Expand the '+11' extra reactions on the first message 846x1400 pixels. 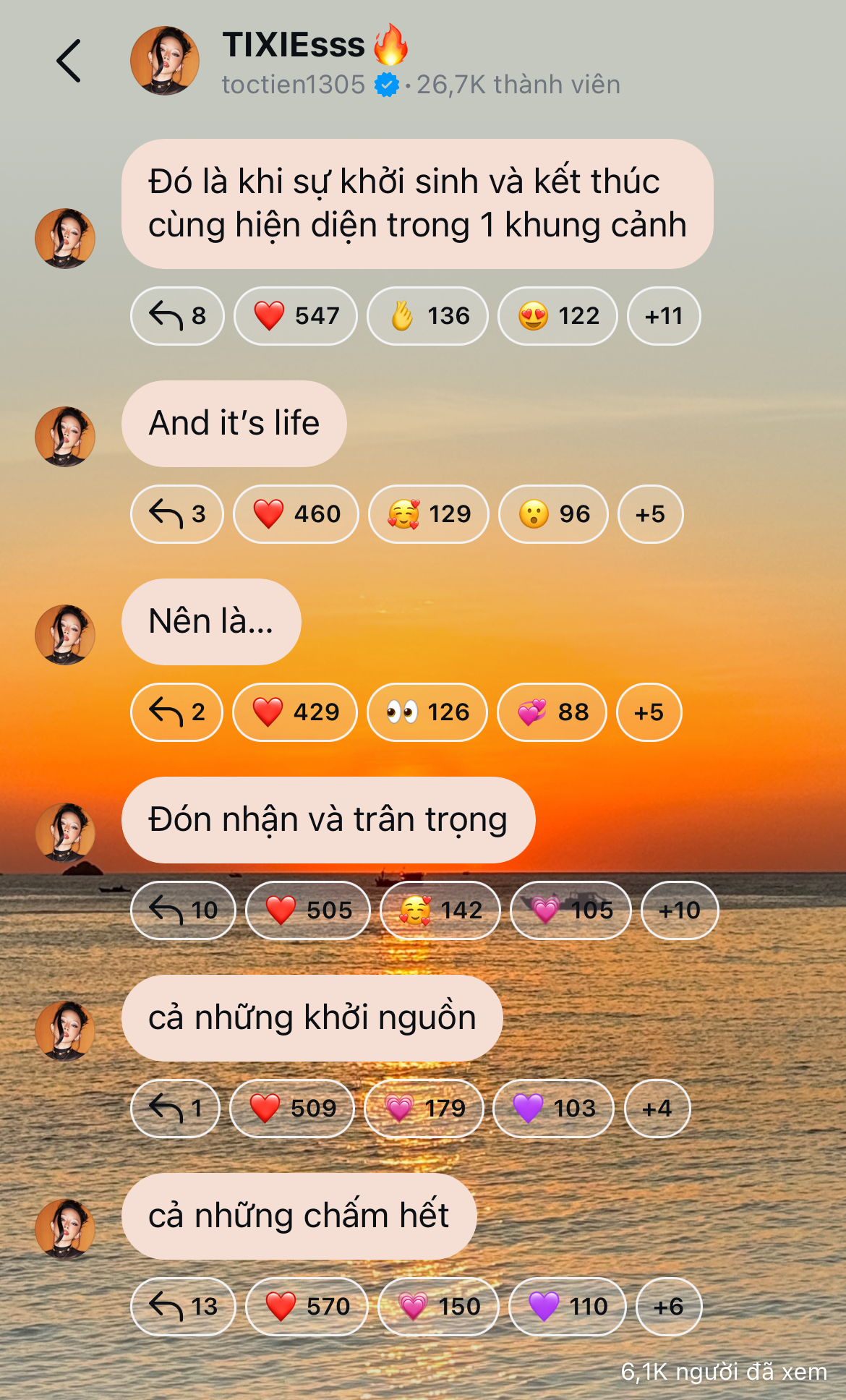[662, 316]
